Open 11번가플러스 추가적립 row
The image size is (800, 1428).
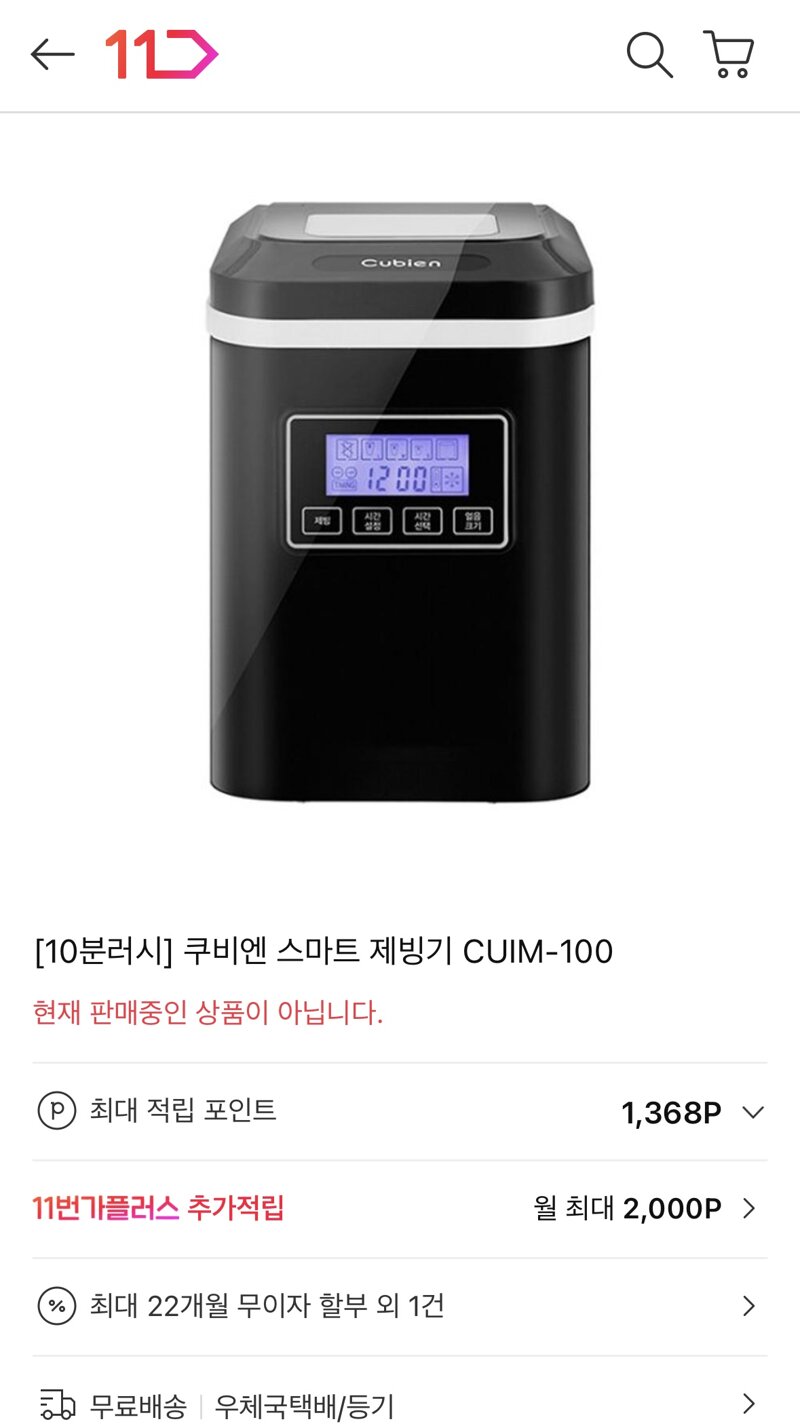(x=400, y=1209)
